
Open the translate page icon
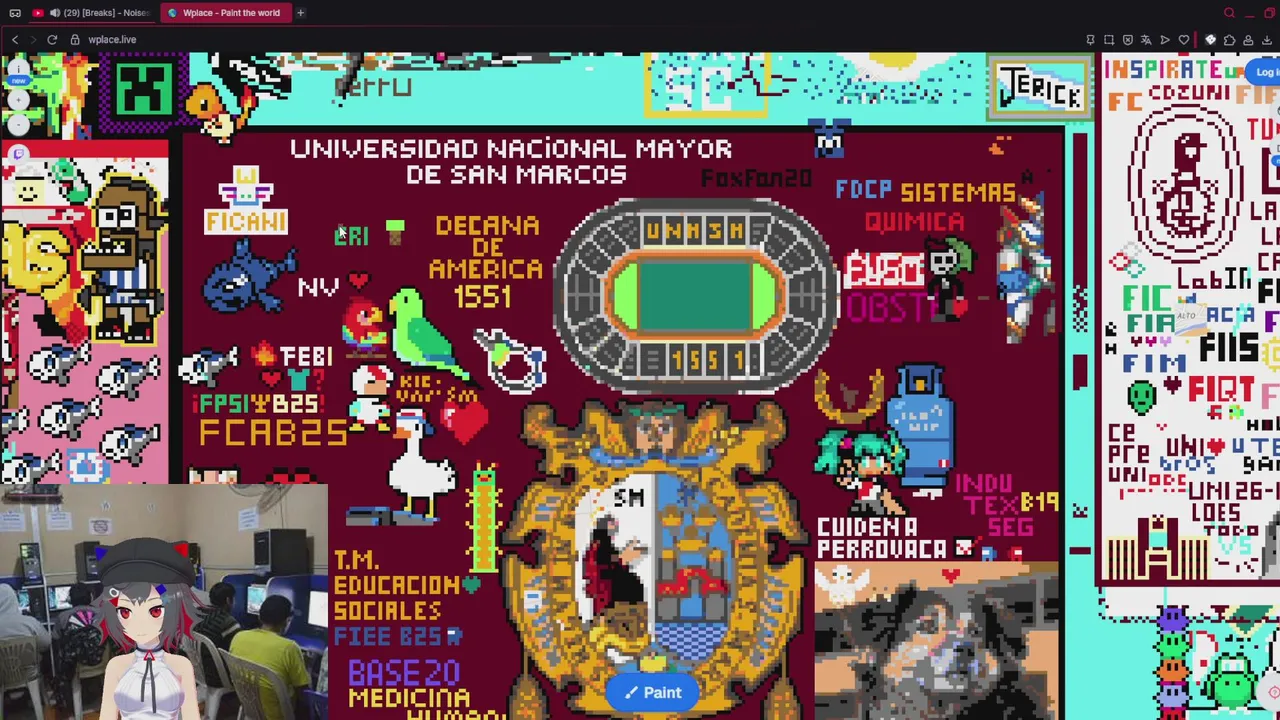(1146, 40)
